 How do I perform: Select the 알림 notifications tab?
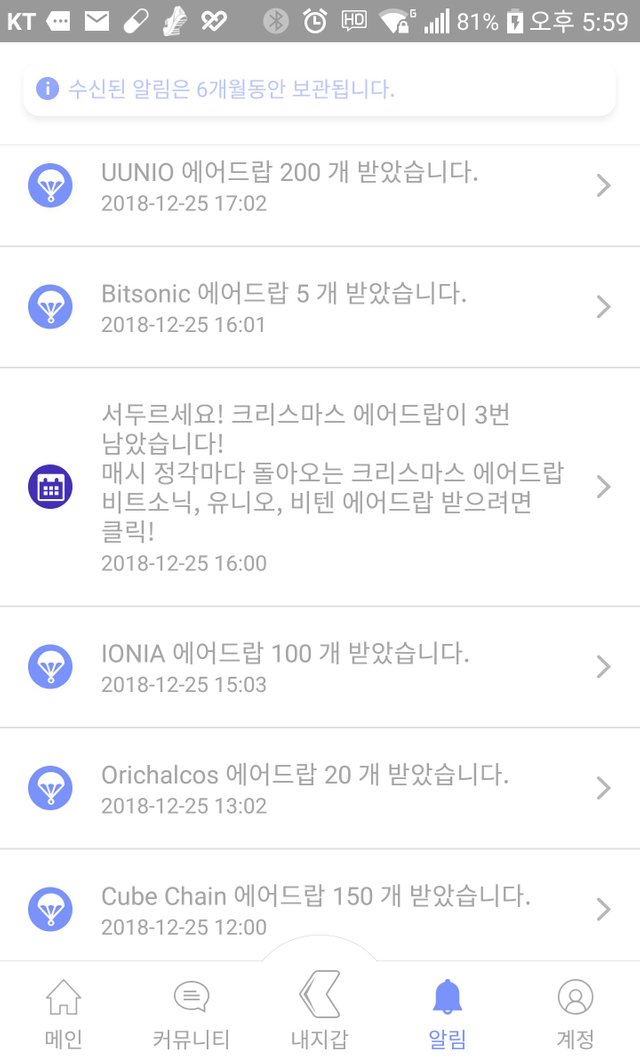[447, 1012]
